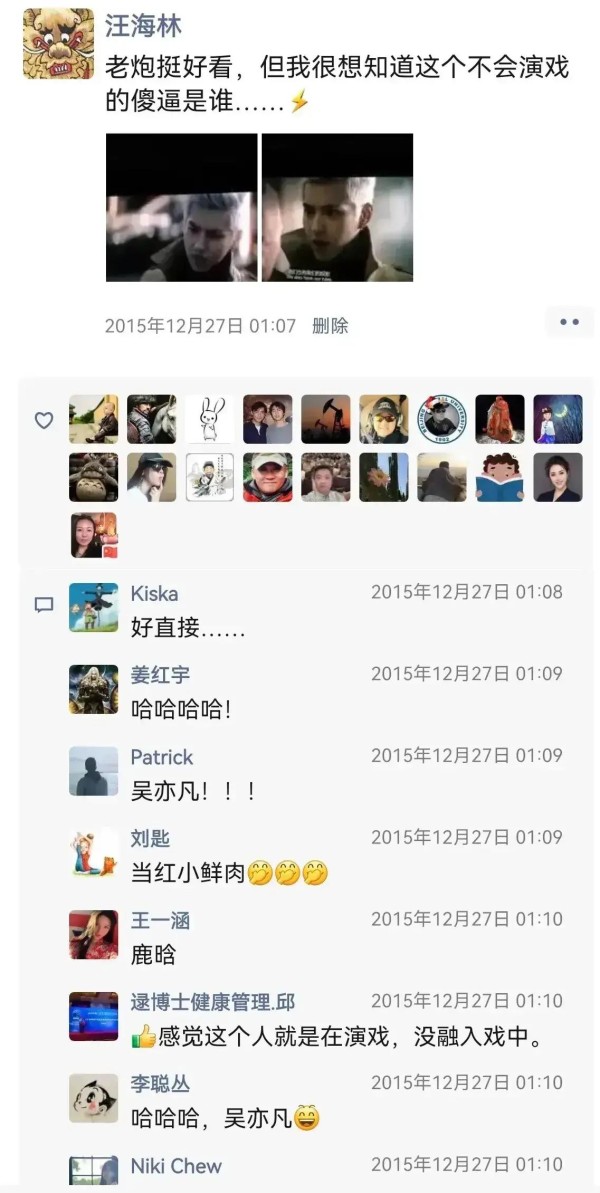Screen dimensions: 600x1193
Task: Open Niki Chew's profile name
Action: [176, 1166]
